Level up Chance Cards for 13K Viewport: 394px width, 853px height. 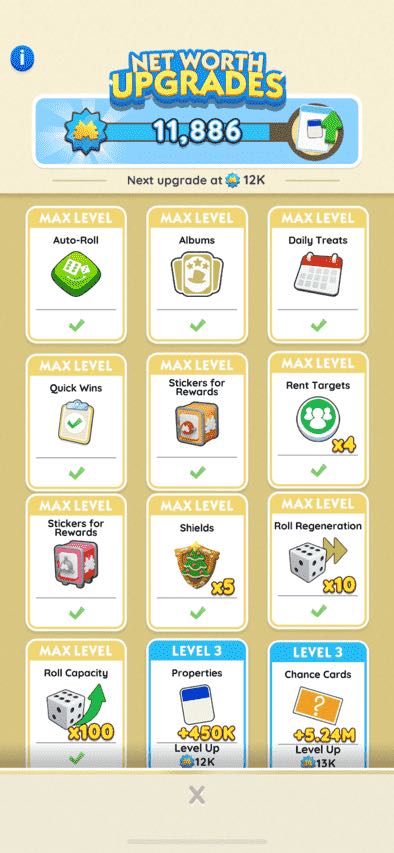(x=318, y=756)
